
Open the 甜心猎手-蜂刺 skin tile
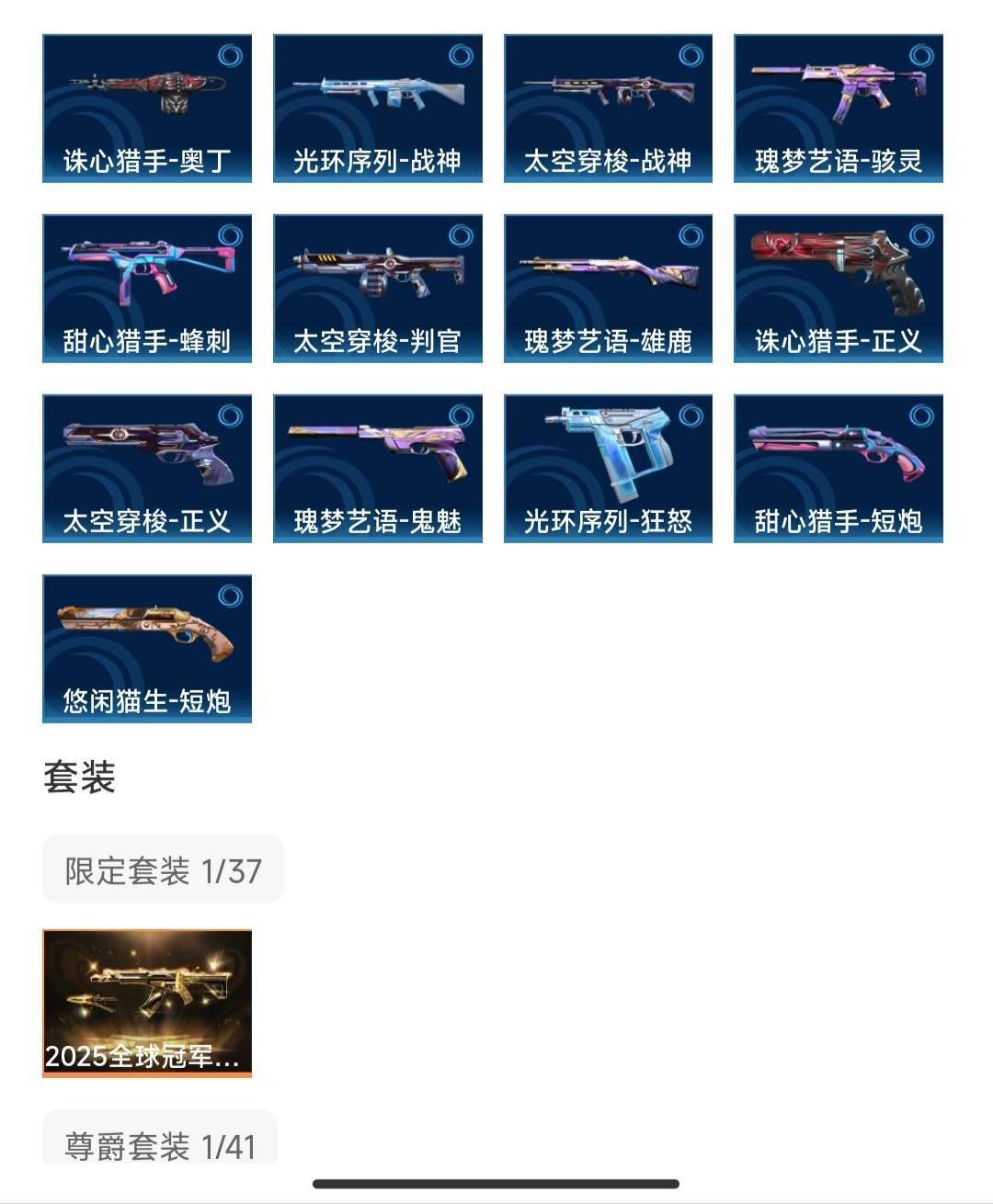click(x=147, y=289)
